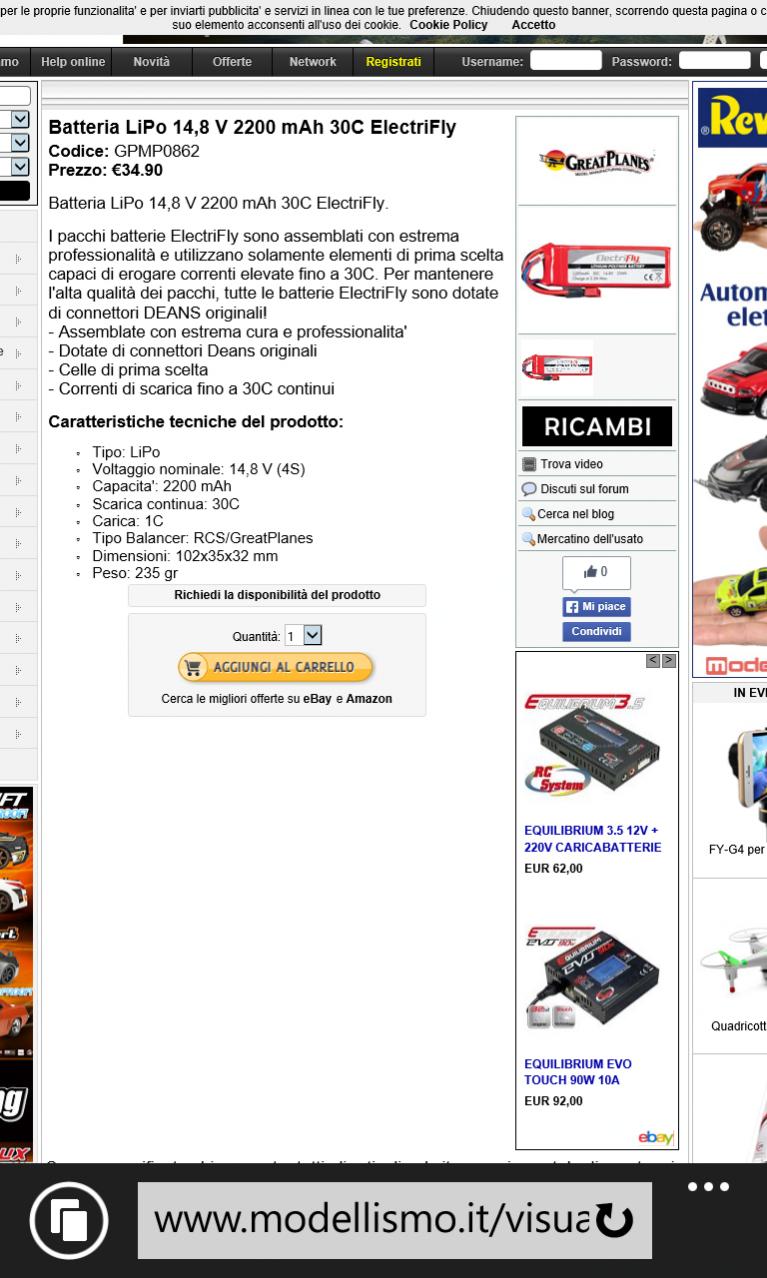Tap the Registrati link
767x1278 pixels.
point(393,62)
